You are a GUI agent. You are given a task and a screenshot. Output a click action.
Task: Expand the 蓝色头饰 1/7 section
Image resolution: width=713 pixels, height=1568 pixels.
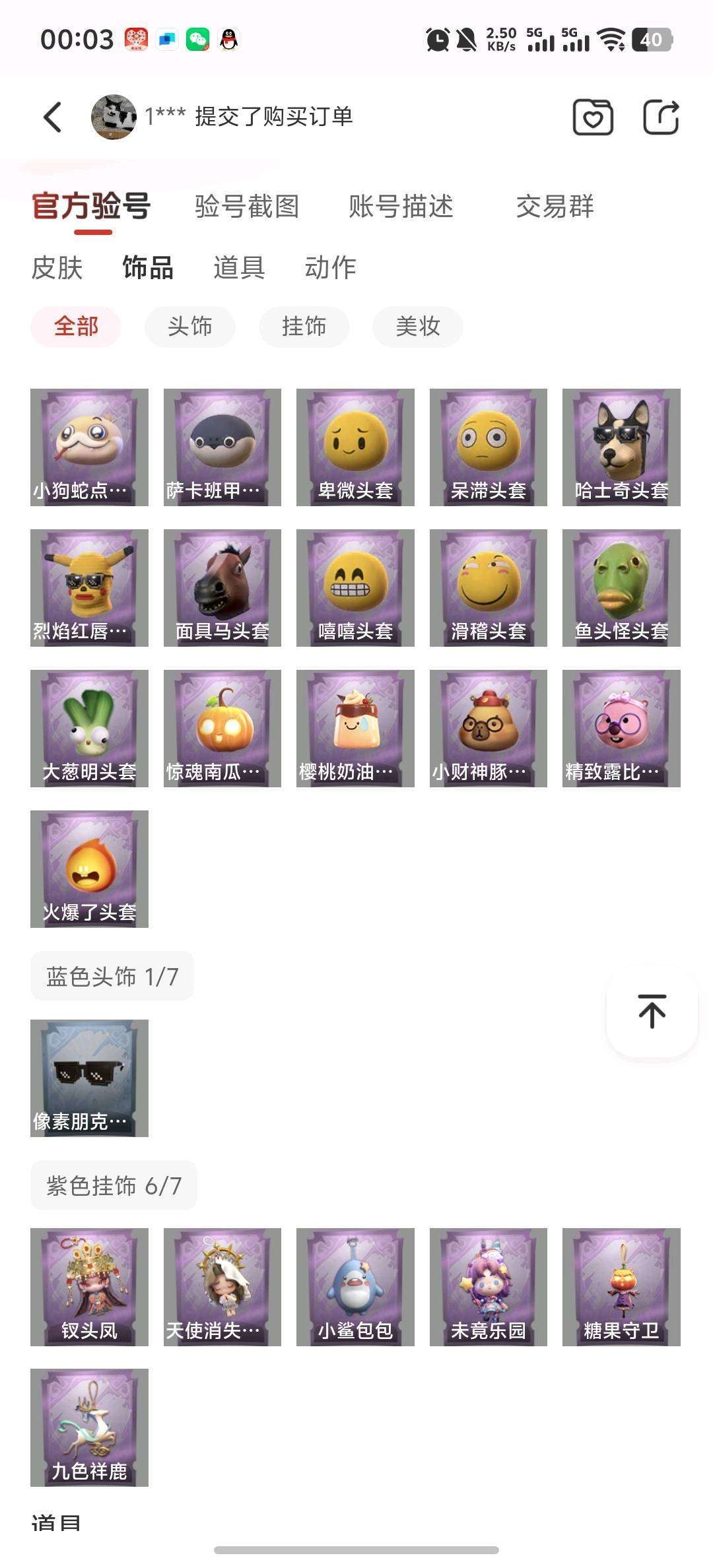pos(112,976)
